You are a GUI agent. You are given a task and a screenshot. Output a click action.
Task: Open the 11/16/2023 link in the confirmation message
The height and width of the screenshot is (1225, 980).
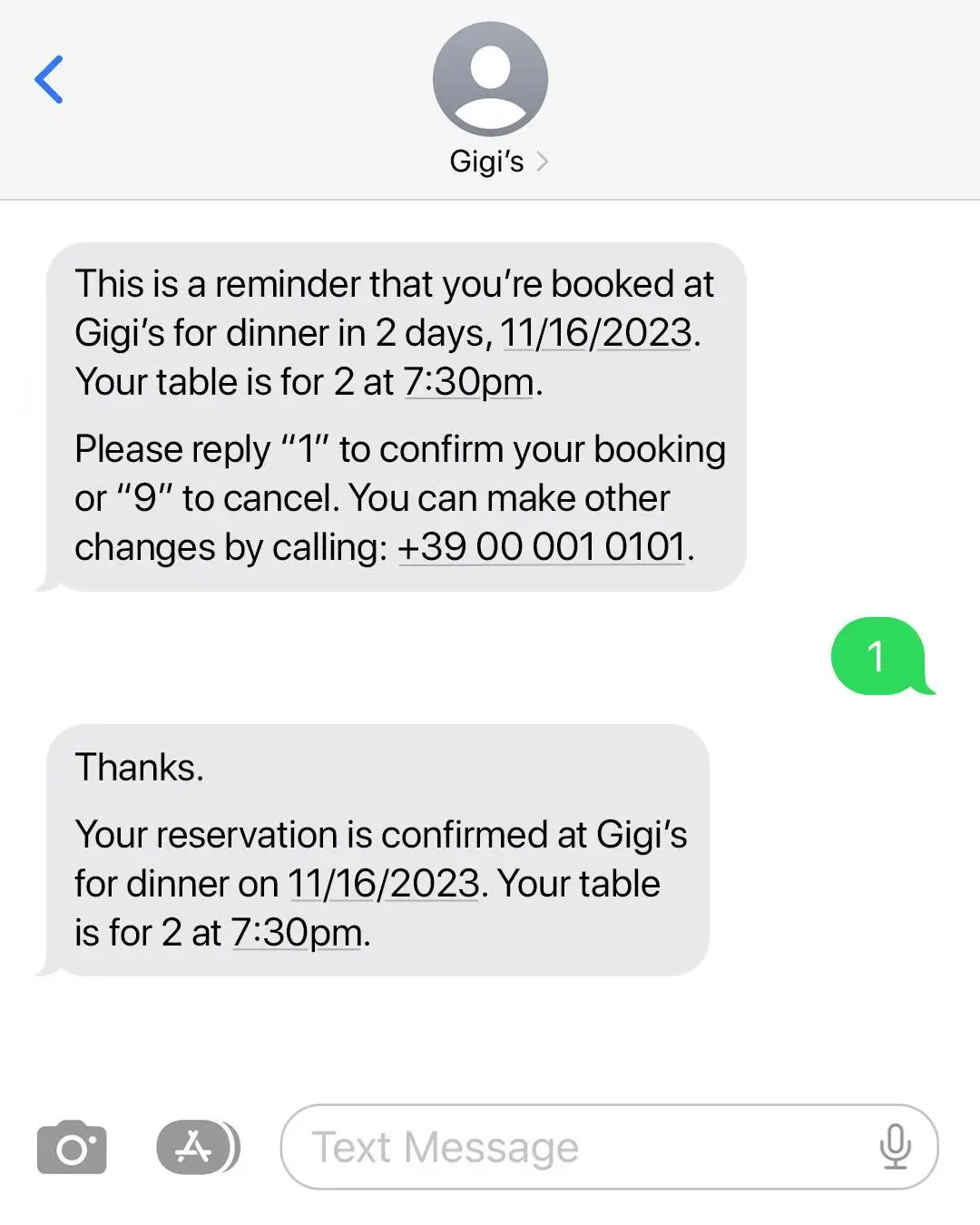(383, 884)
